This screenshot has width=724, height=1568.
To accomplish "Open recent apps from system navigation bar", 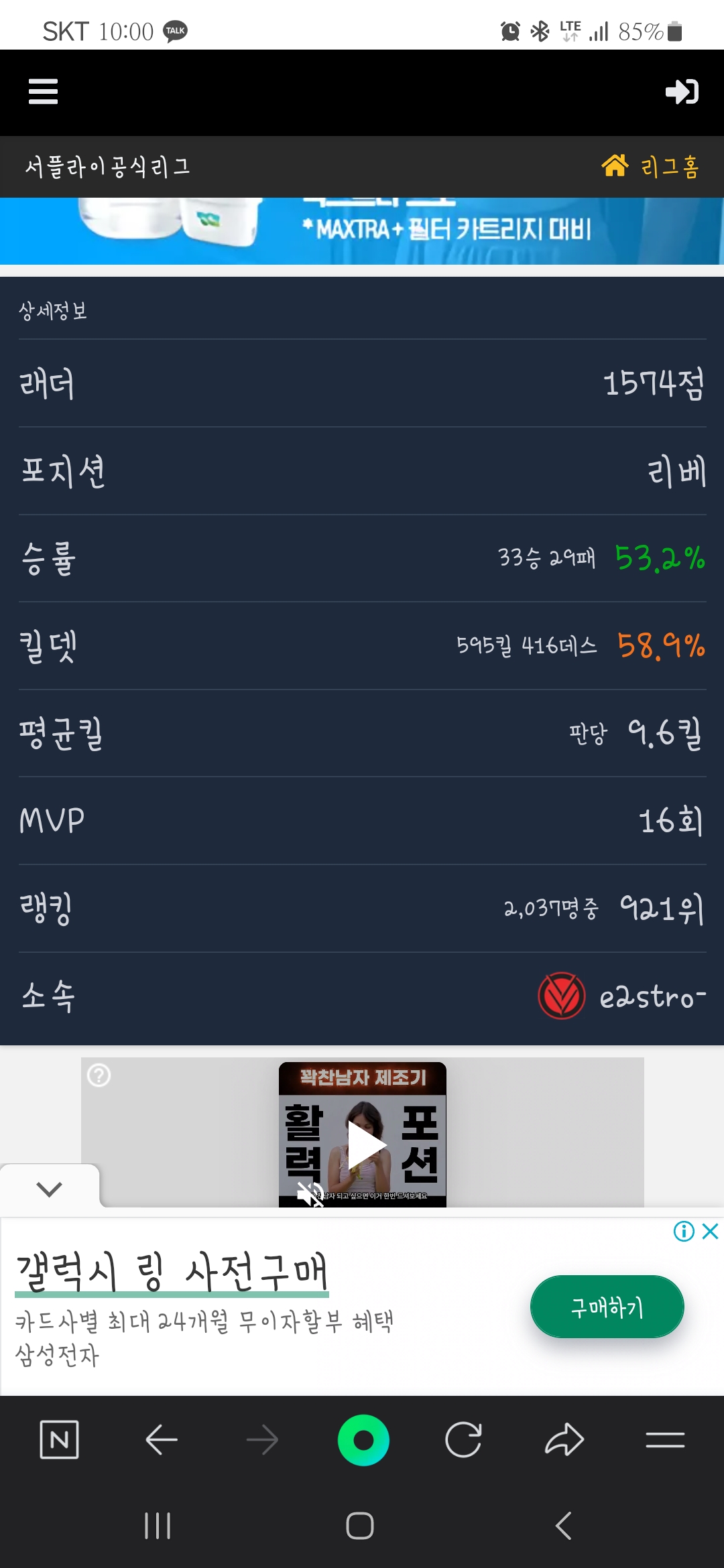I will pyautogui.click(x=158, y=1526).
